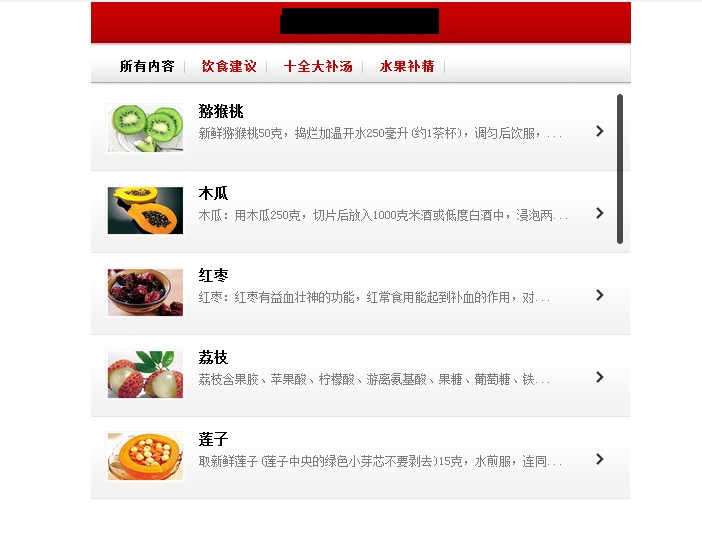Open the 水果补精 tab

tap(407, 66)
